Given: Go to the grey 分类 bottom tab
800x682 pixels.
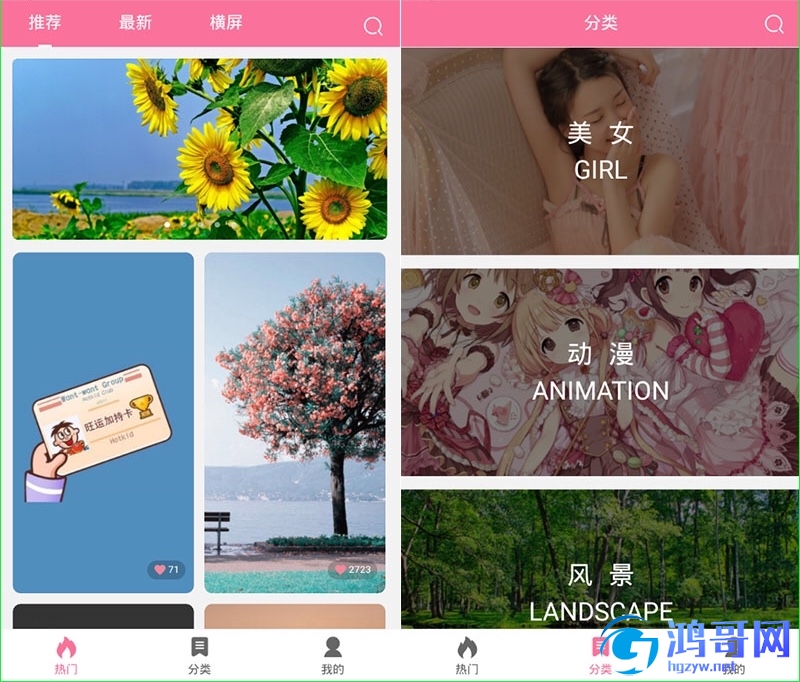Looking at the screenshot, I should 199,655.
